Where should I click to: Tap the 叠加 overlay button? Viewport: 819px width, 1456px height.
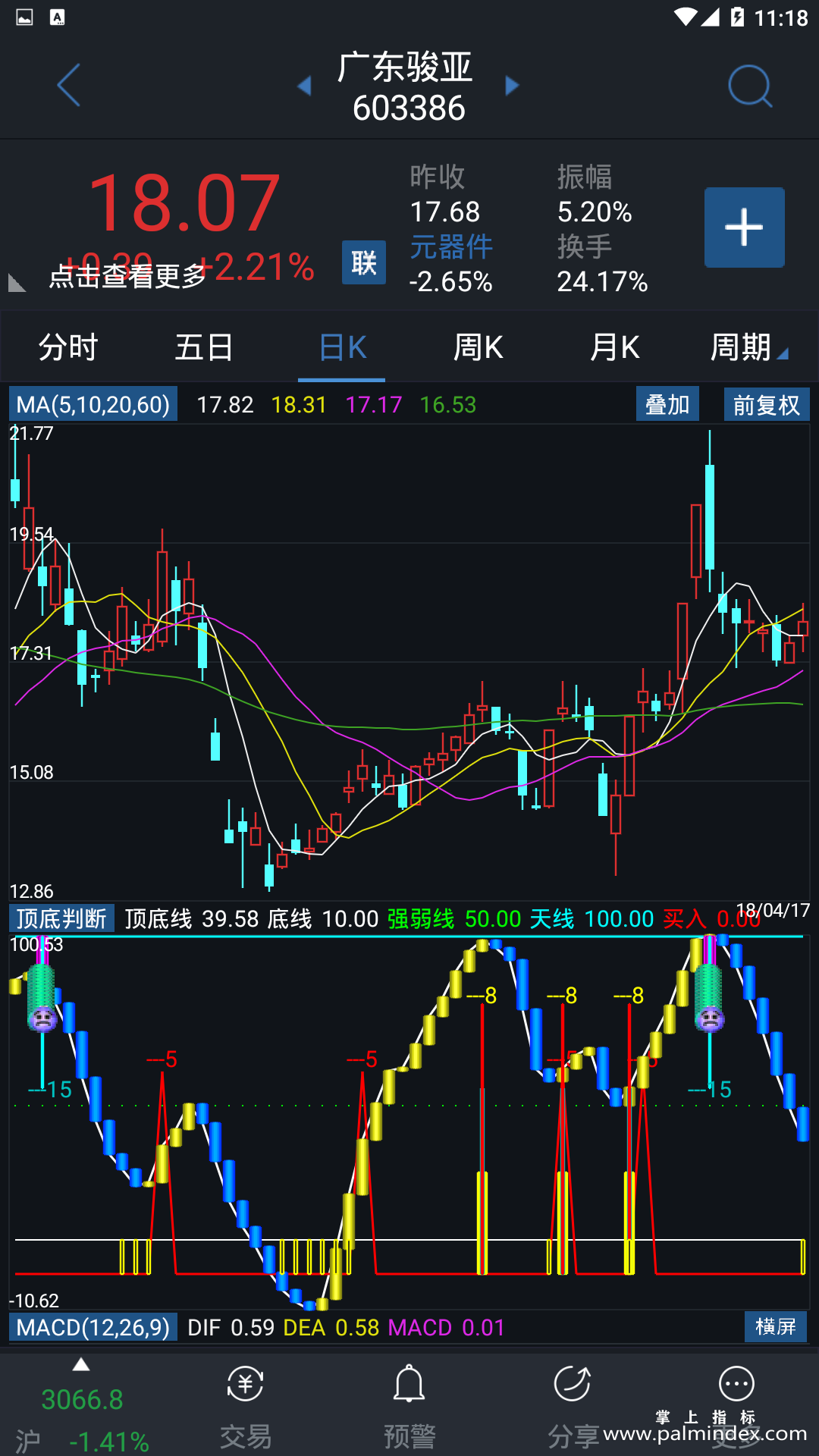pos(667,405)
